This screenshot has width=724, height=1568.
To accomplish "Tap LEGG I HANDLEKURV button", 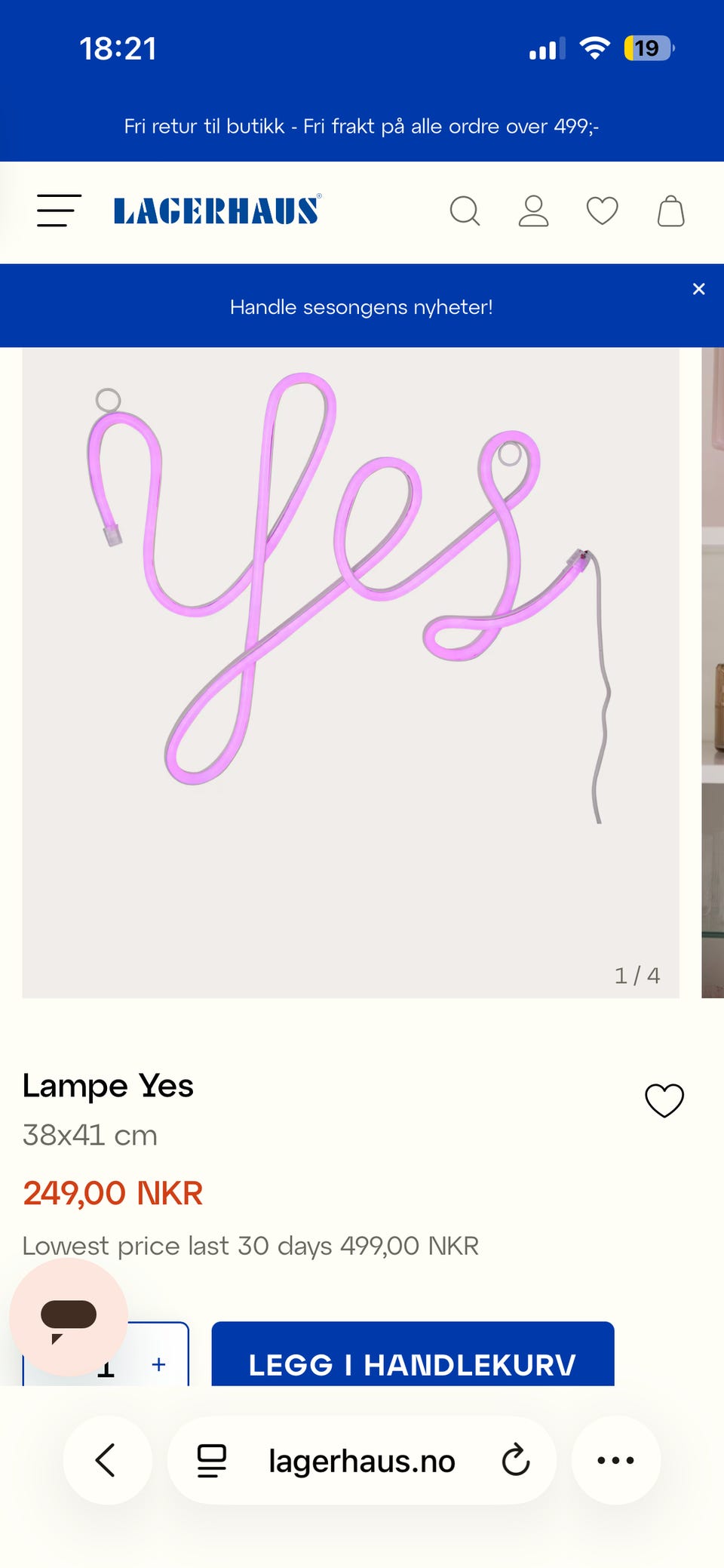I will (x=413, y=1354).
